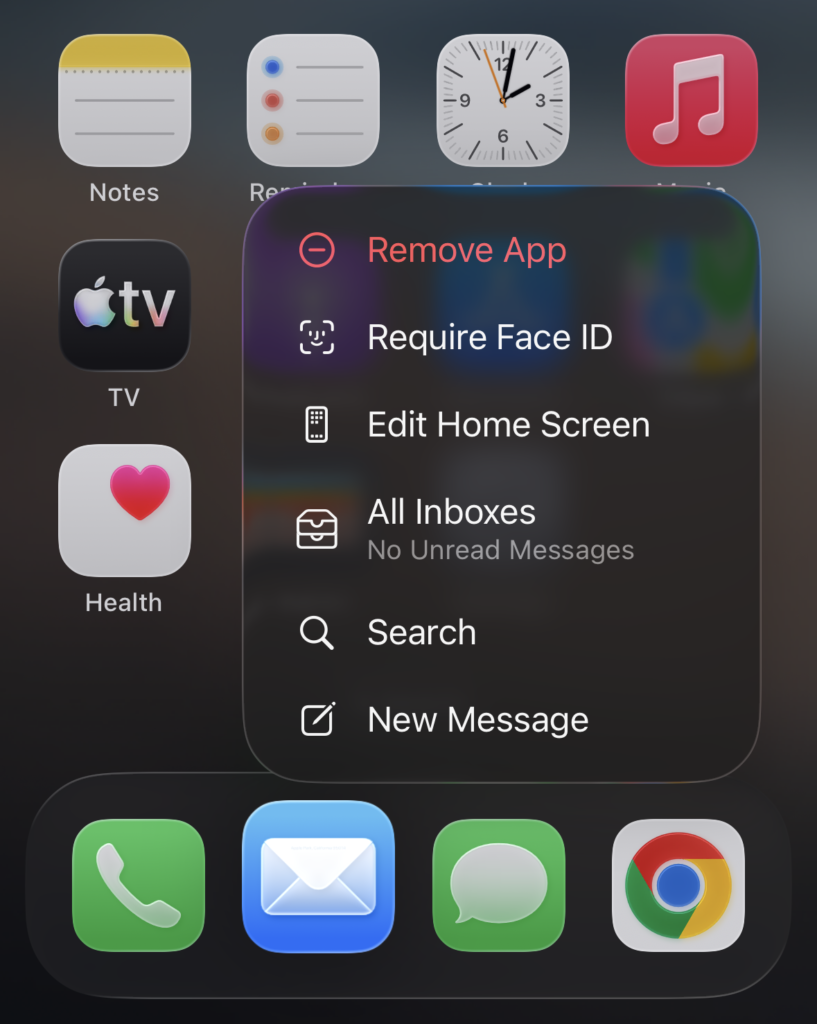
Task: Launch Chrome from the dock
Action: [678, 885]
